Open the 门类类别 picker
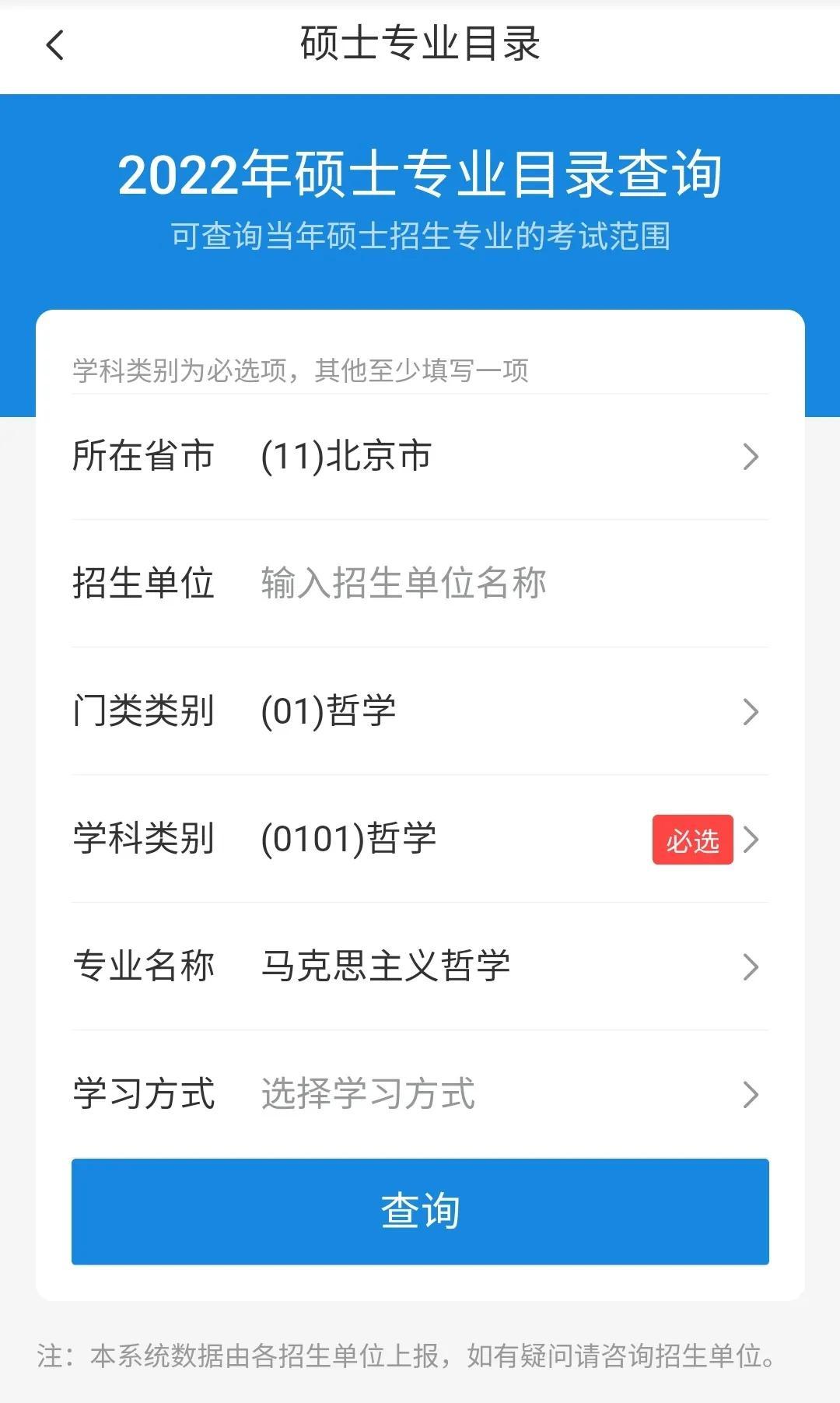The width and height of the screenshot is (840, 1403). pyautogui.click(x=420, y=711)
